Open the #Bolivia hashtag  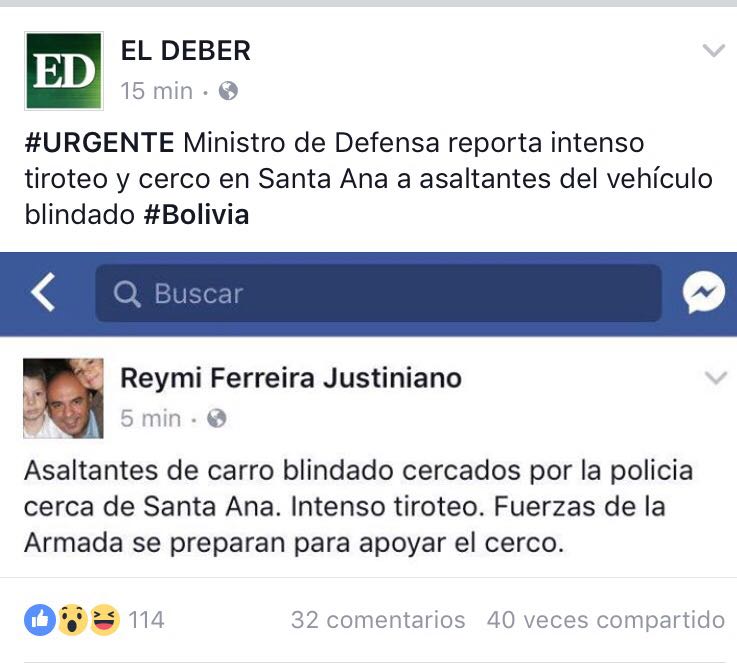tap(196, 215)
